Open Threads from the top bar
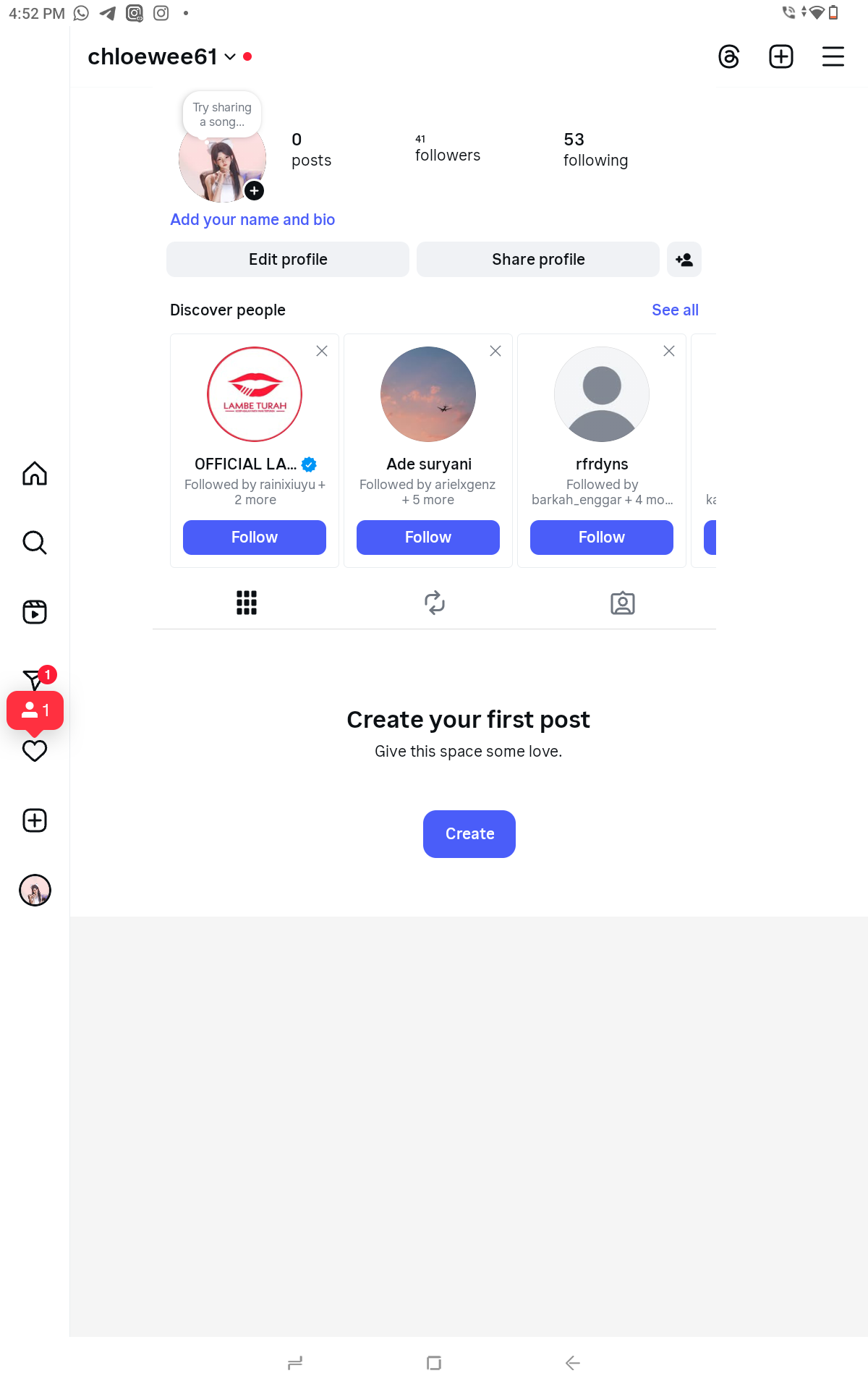This screenshot has height=1389, width=868. point(728,56)
